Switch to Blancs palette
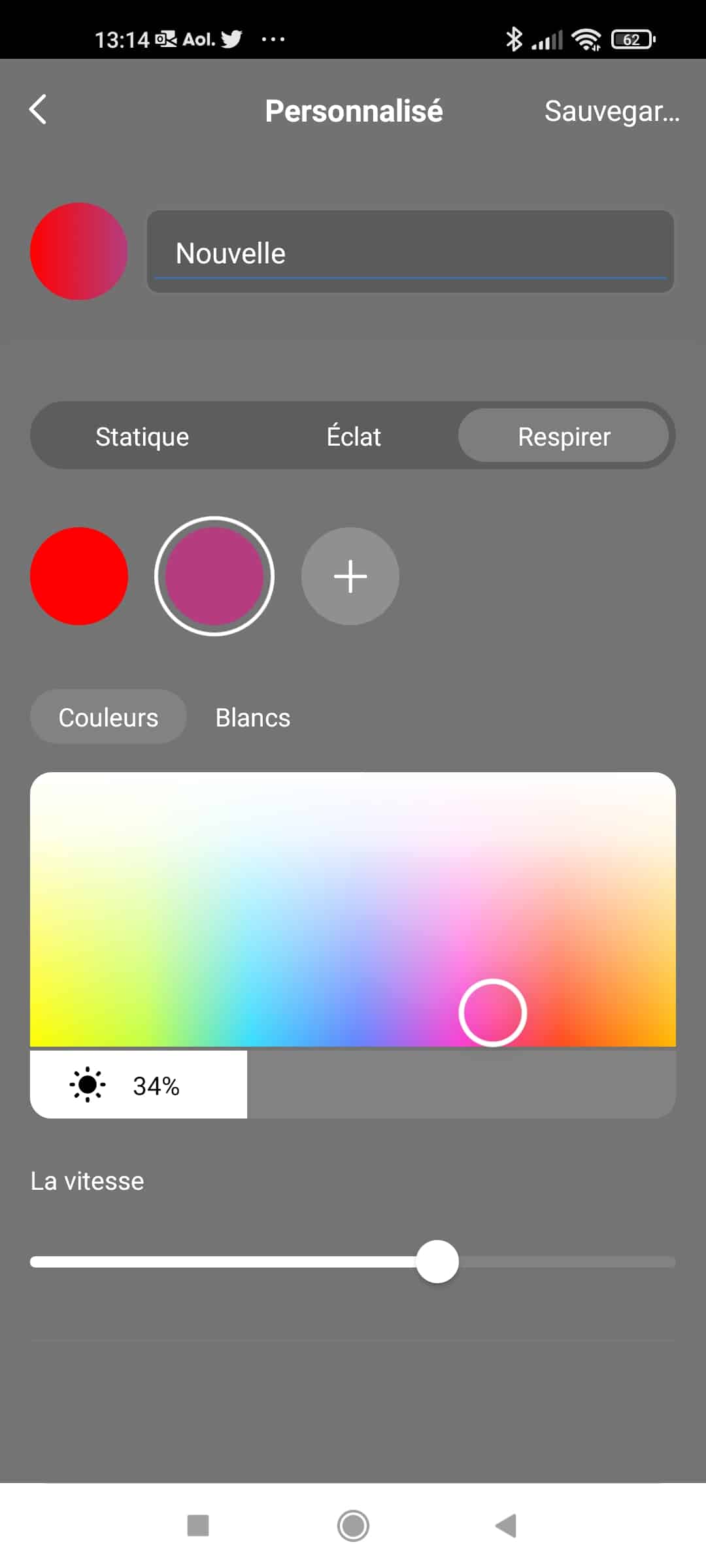Screen dimensions: 706x1568 [252, 717]
